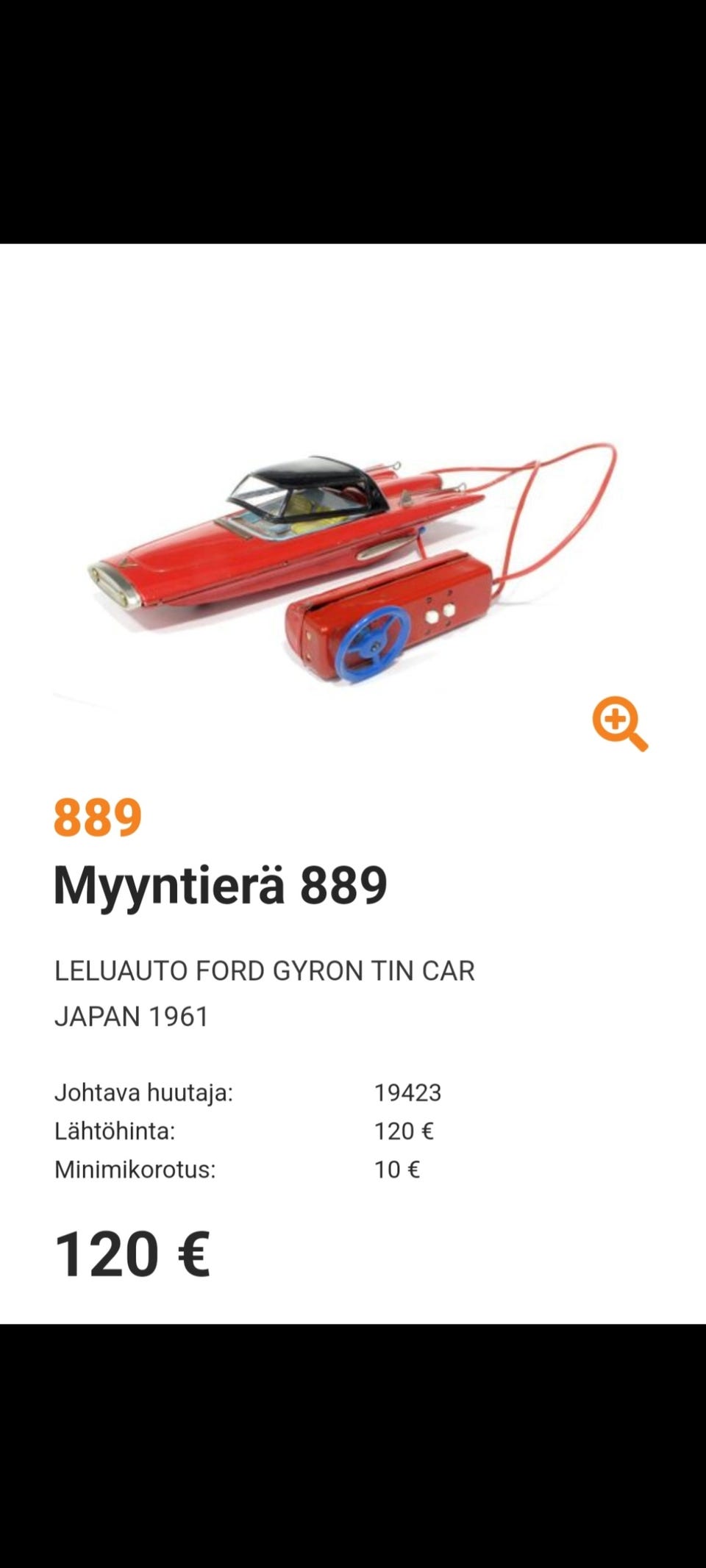The width and height of the screenshot is (706, 1568).
Task: Open the Ford Gyron toy car photo
Action: [352, 562]
